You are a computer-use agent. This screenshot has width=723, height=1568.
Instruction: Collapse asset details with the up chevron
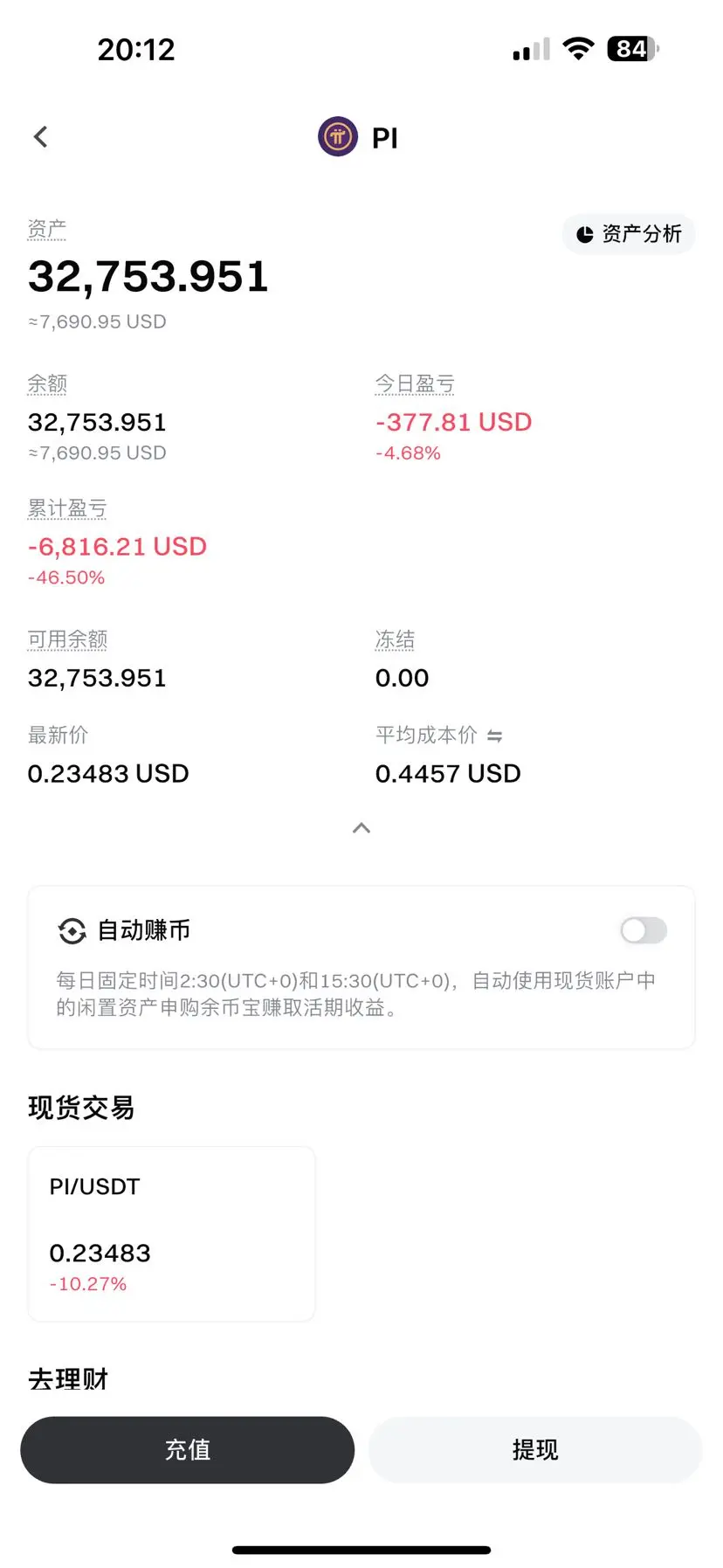coord(361,828)
